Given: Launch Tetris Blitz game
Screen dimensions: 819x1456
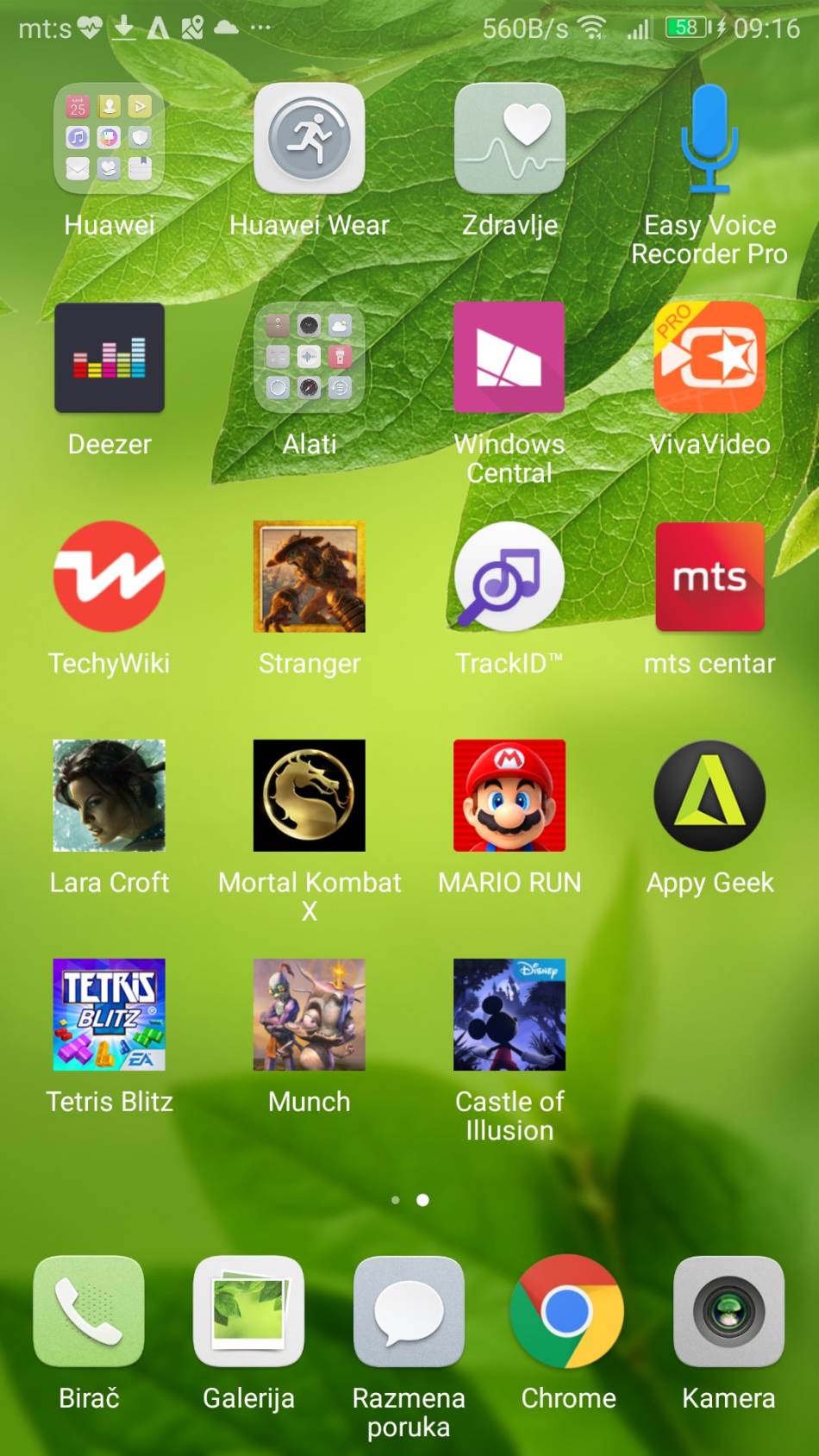Looking at the screenshot, I should (109, 1014).
